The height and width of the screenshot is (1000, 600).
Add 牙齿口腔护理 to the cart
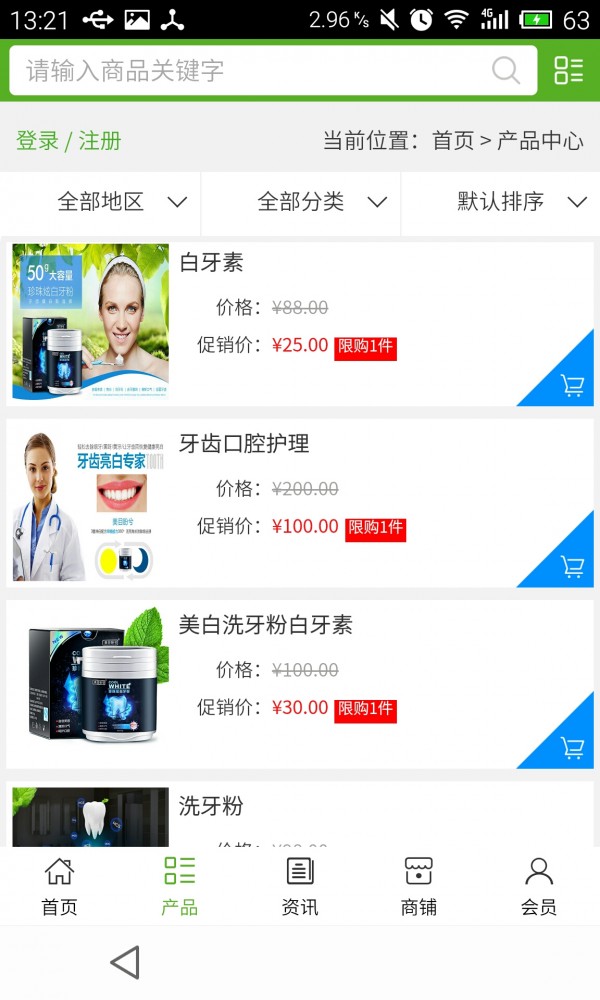click(572, 566)
